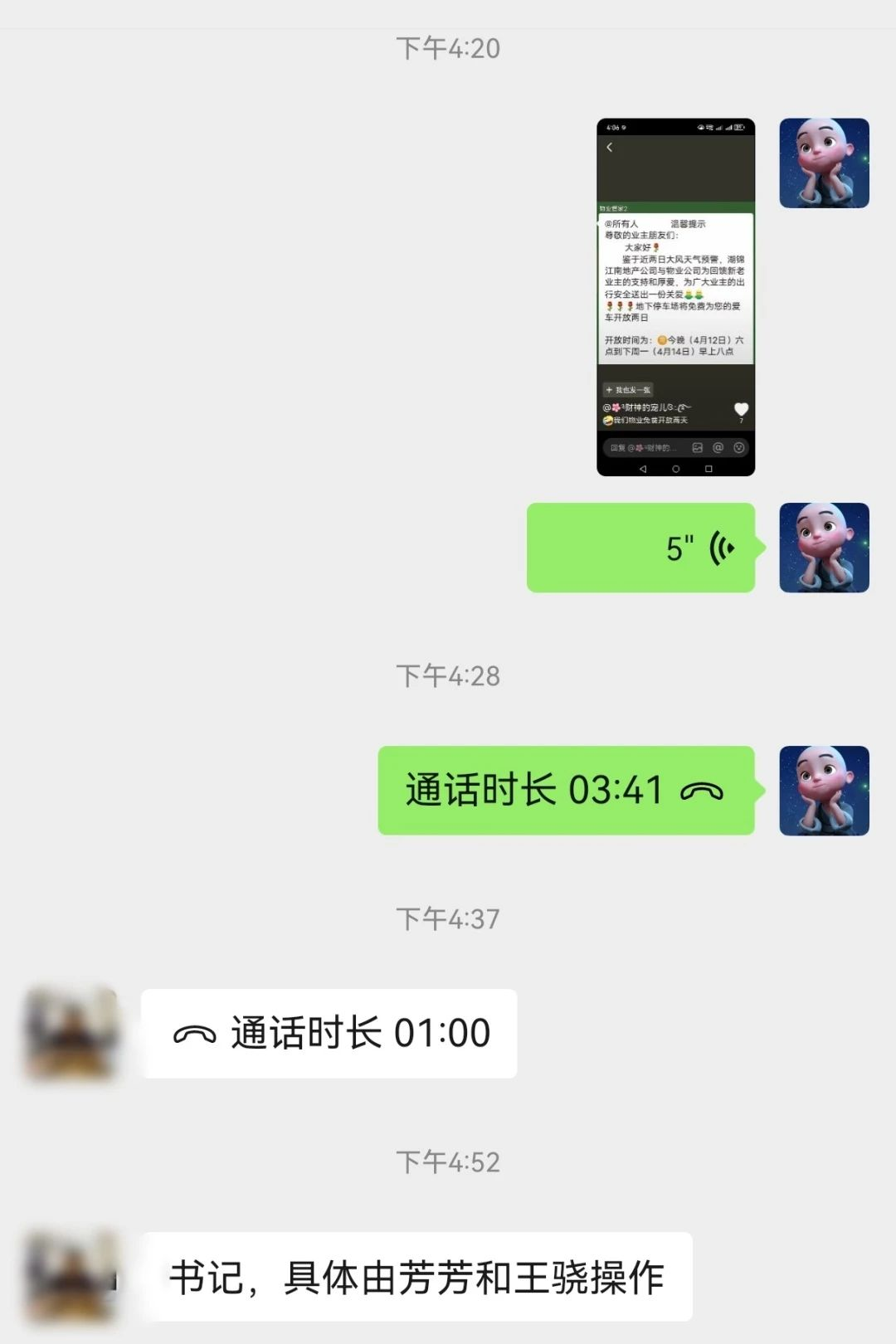Open the contact's blurred avatar beside 01:00 call
Image resolution: width=896 pixels, height=1344 pixels.
[x=71, y=1034]
